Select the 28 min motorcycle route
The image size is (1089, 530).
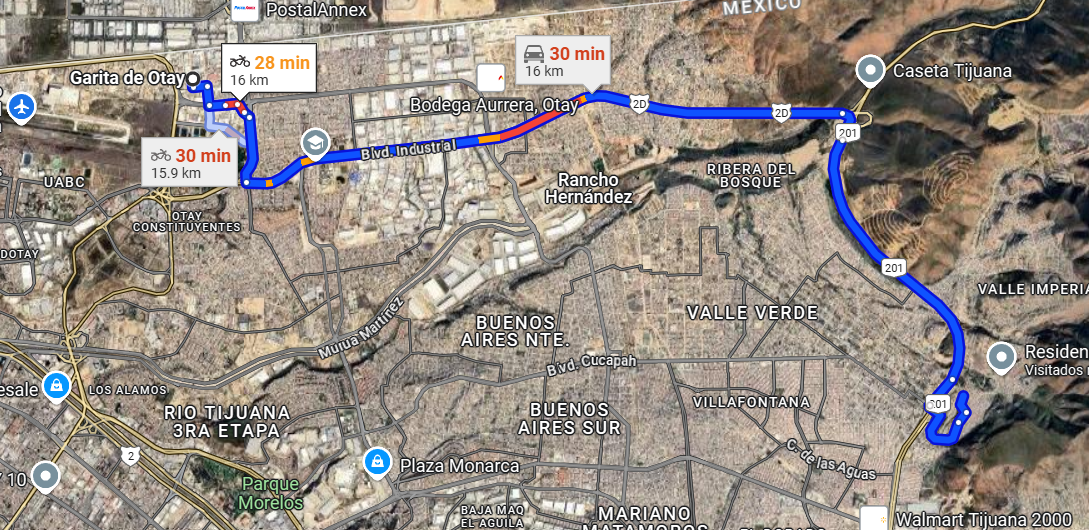268,68
